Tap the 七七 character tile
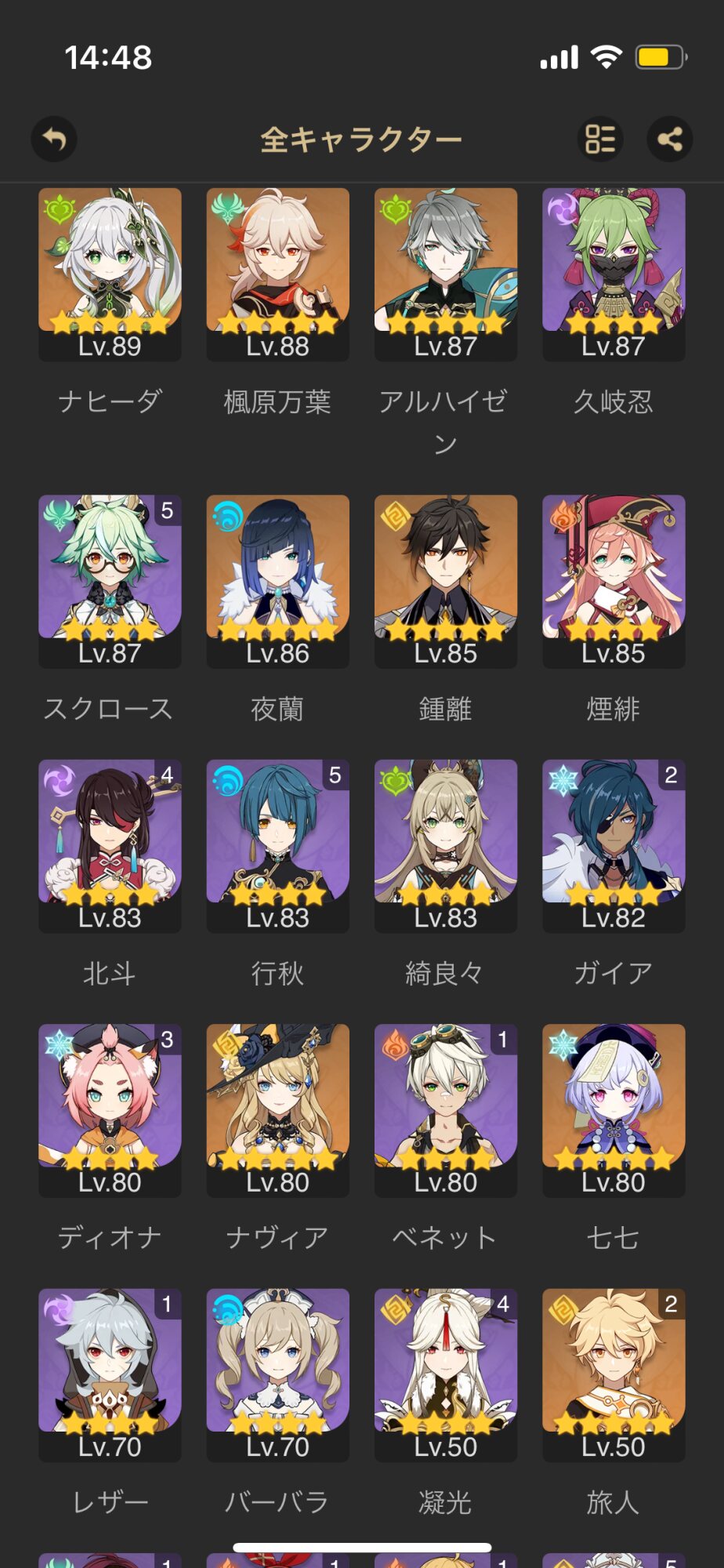This screenshot has height=1568, width=724. [614, 1110]
